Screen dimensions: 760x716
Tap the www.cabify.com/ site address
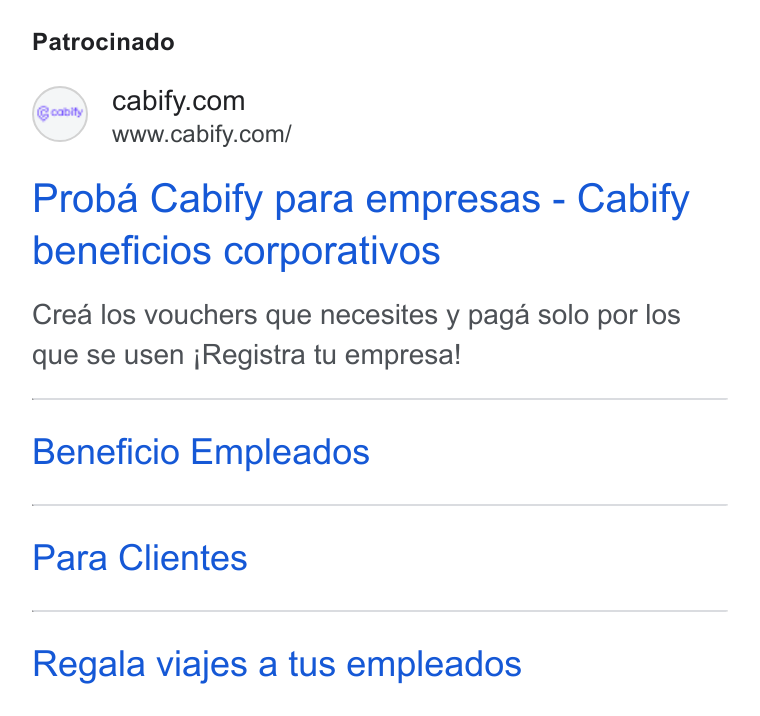point(202,135)
